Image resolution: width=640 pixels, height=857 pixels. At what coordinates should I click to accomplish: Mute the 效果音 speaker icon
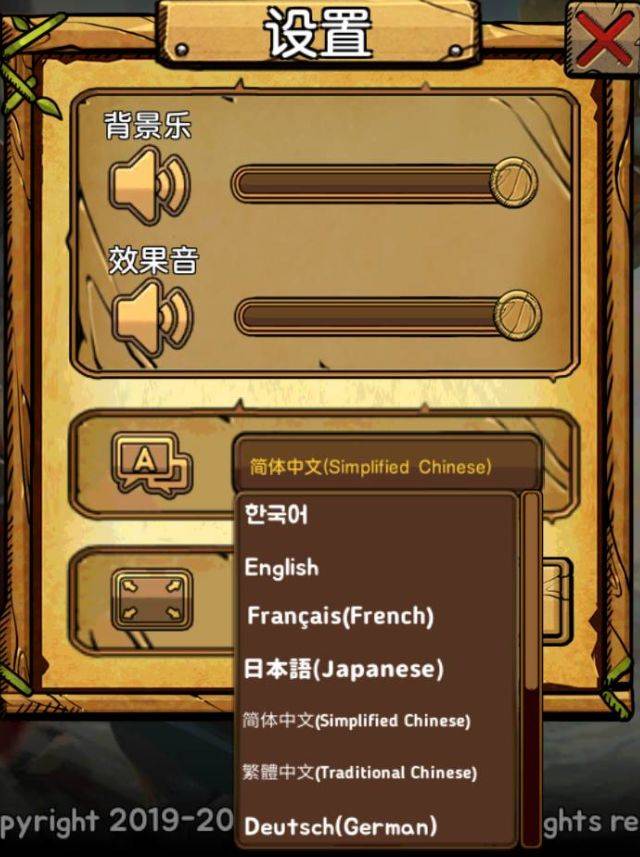(x=149, y=315)
